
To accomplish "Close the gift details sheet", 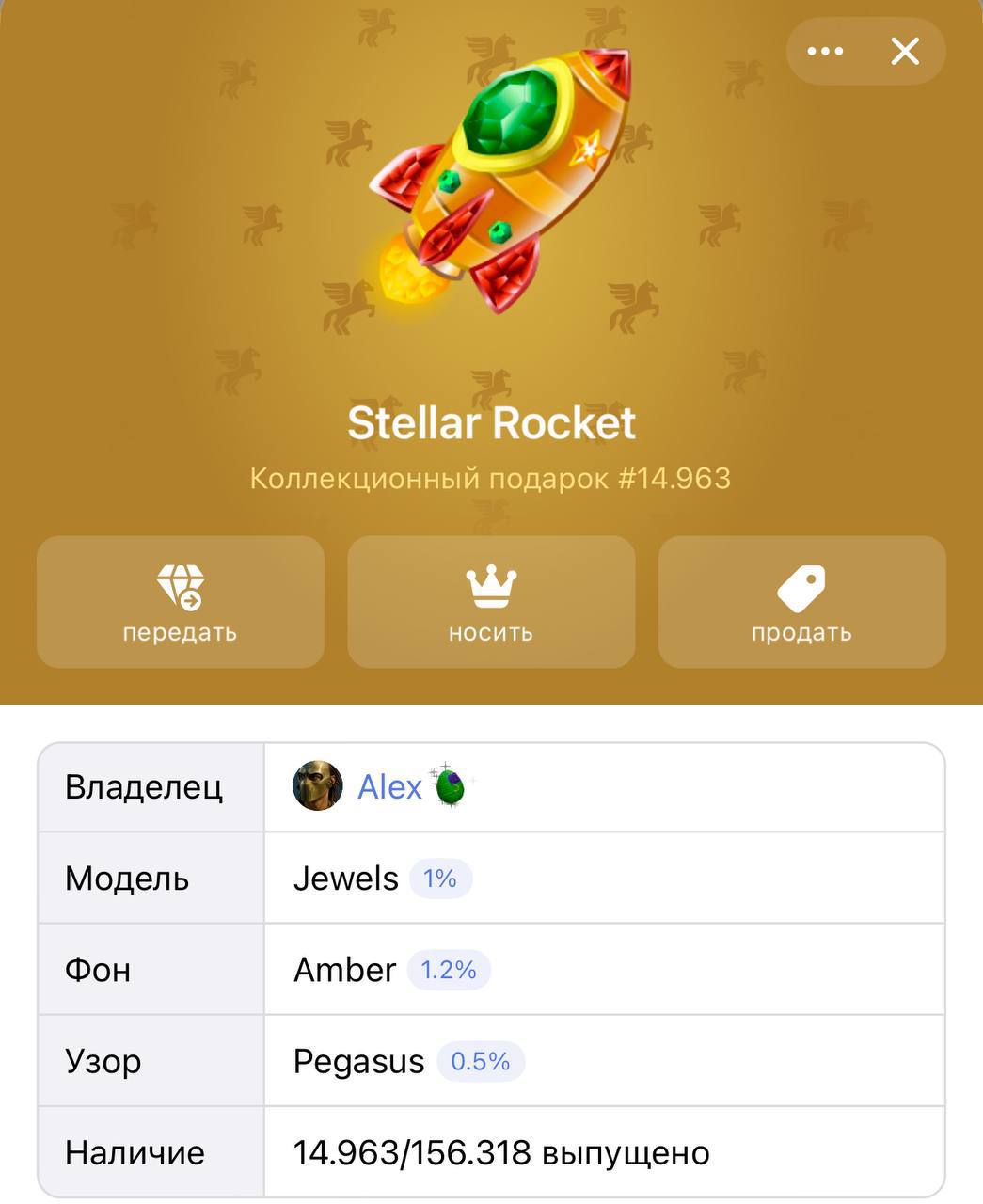I will click(x=905, y=51).
